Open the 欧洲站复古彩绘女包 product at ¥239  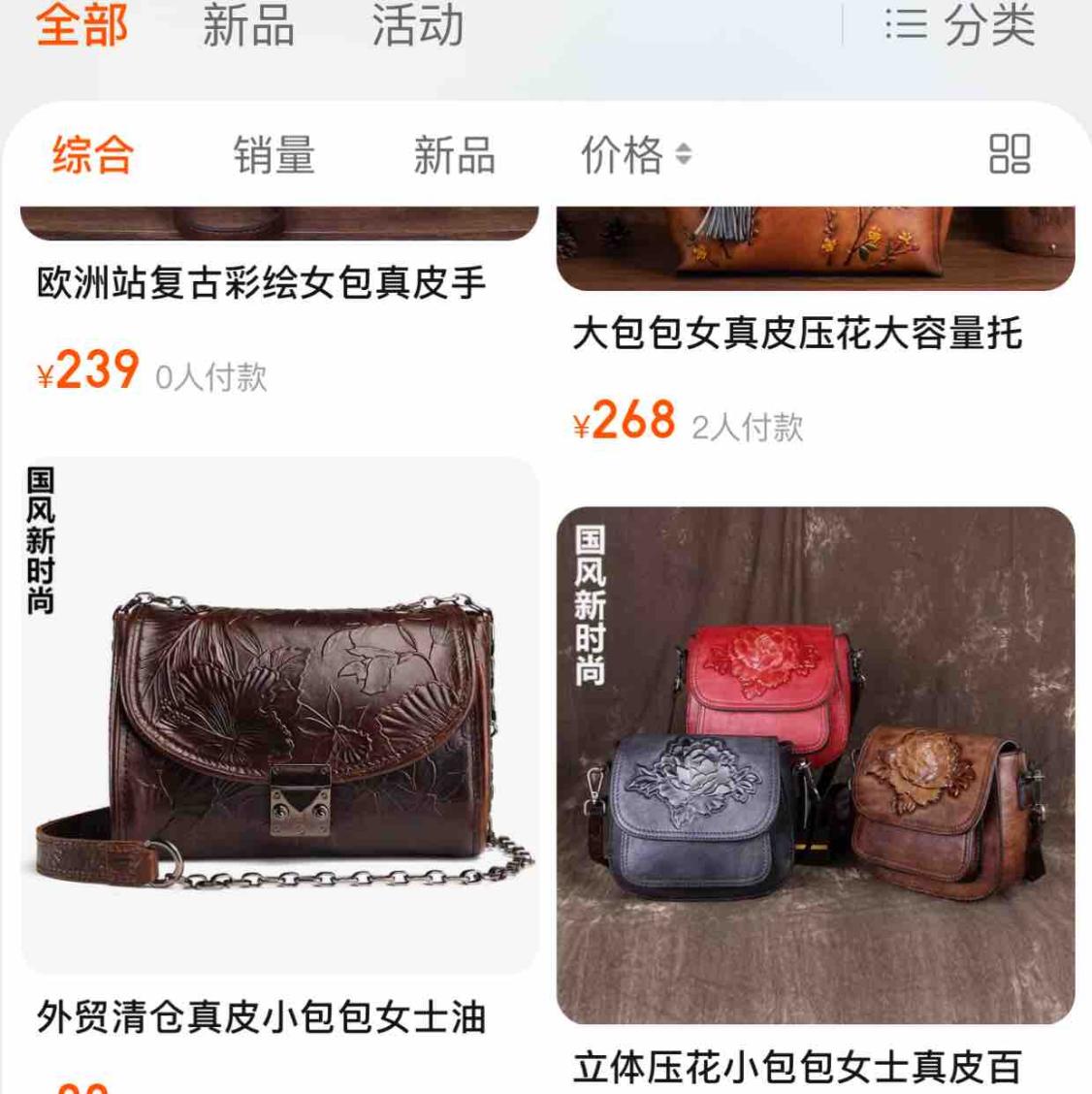point(262,283)
